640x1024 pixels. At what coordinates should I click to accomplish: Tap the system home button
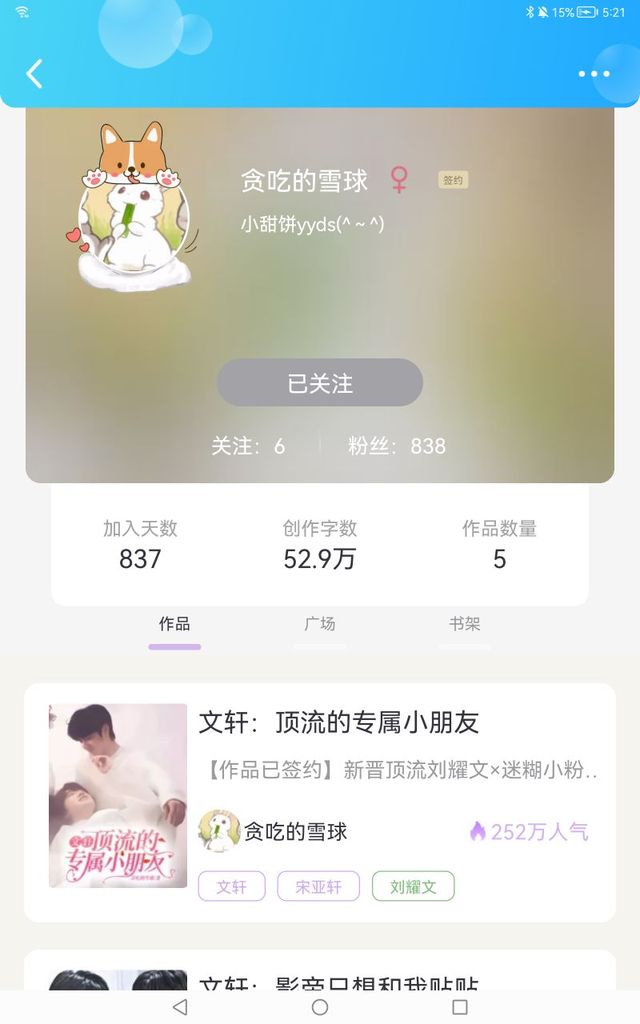[320, 1007]
